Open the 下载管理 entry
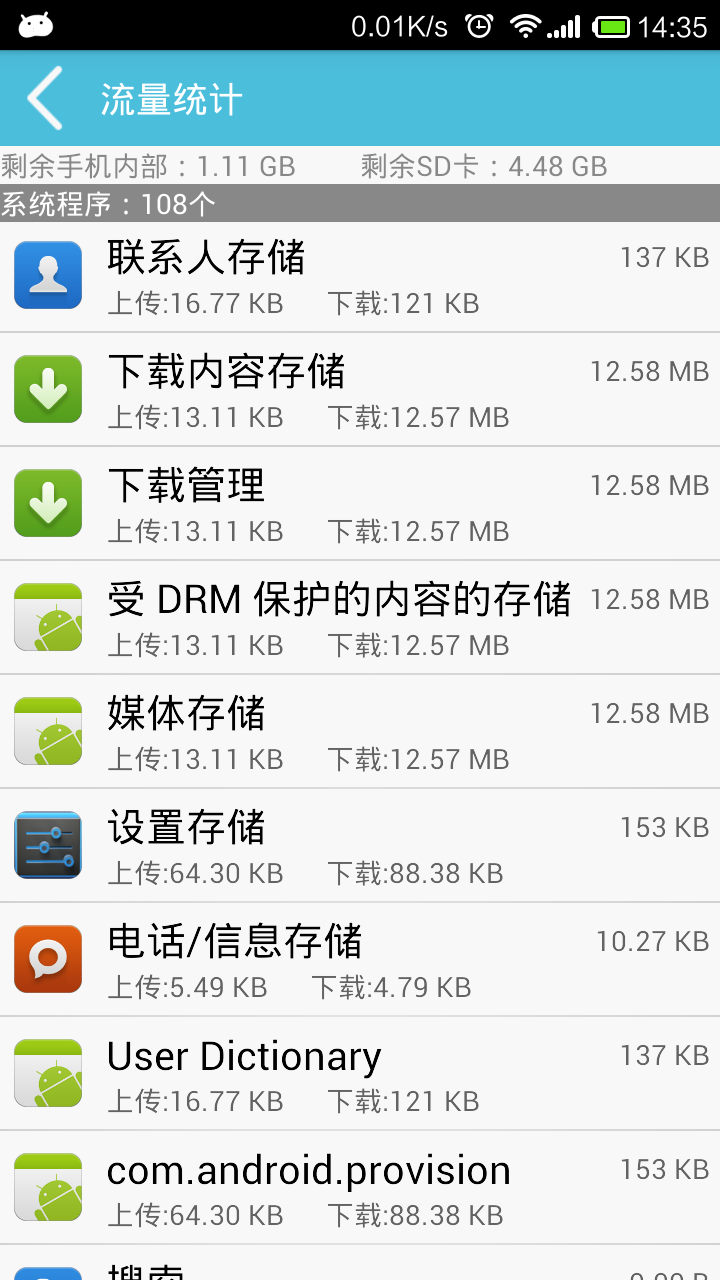This screenshot has width=720, height=1280. [360, 504]
